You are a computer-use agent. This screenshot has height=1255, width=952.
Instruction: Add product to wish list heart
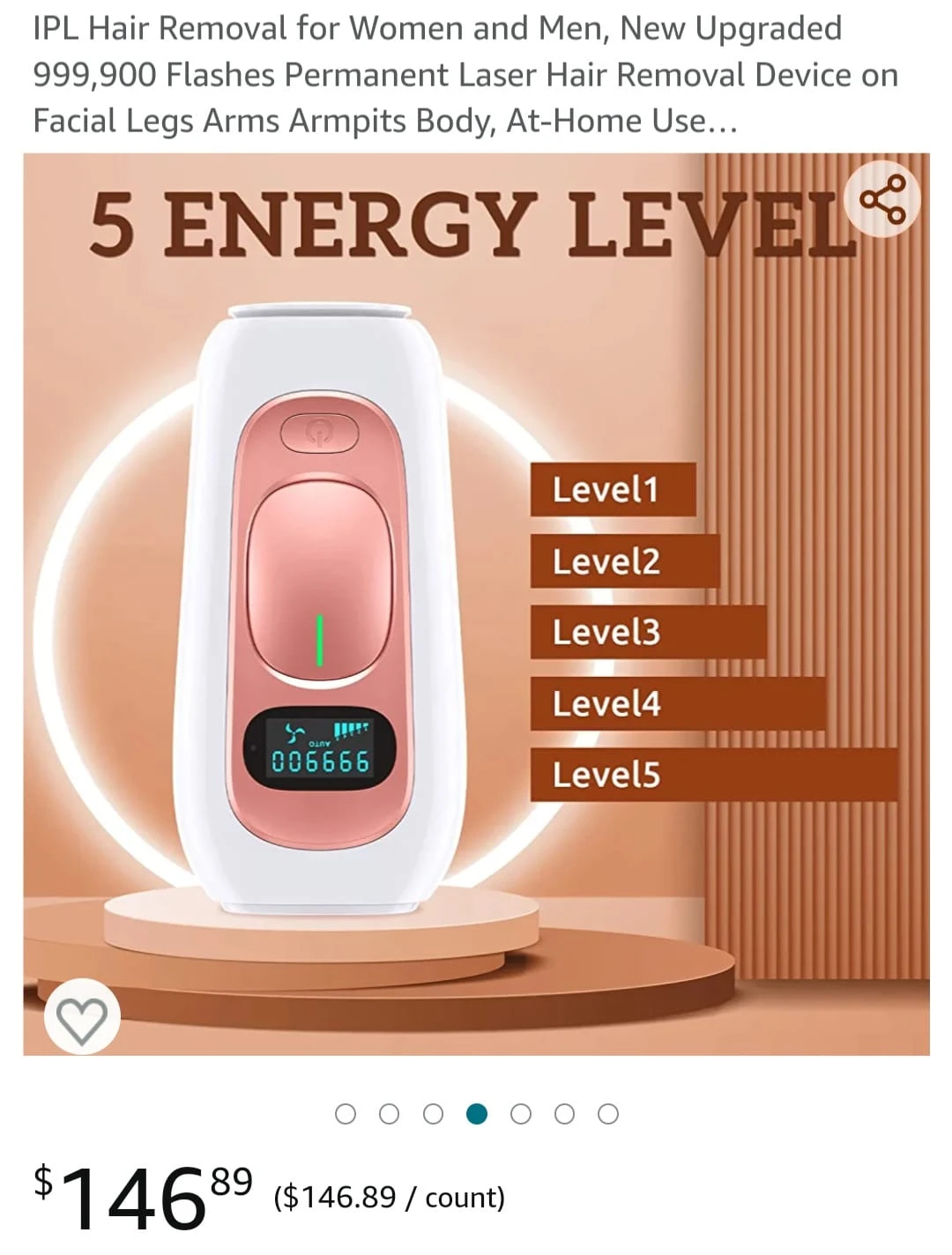[x=82, y=1018]
